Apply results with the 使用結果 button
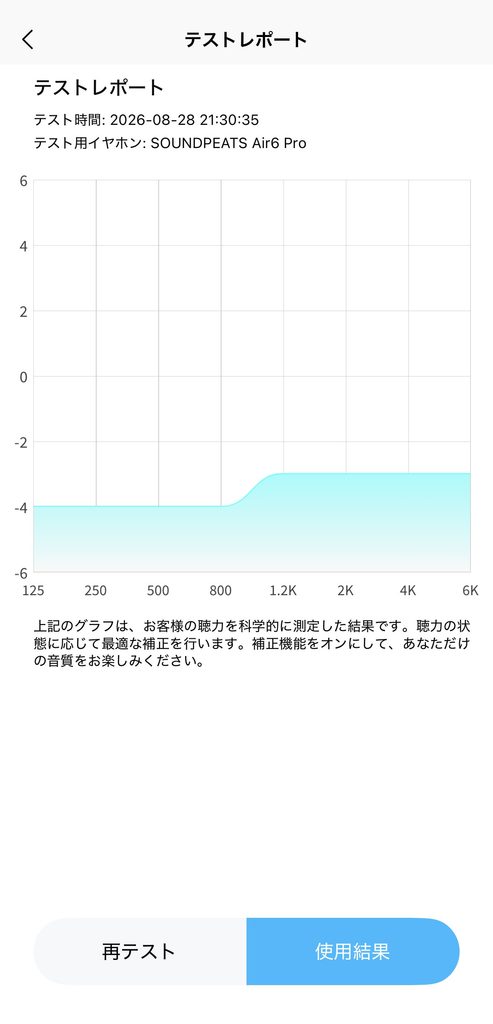This screenshot has height=1024, width=493. tap(353, 951)
